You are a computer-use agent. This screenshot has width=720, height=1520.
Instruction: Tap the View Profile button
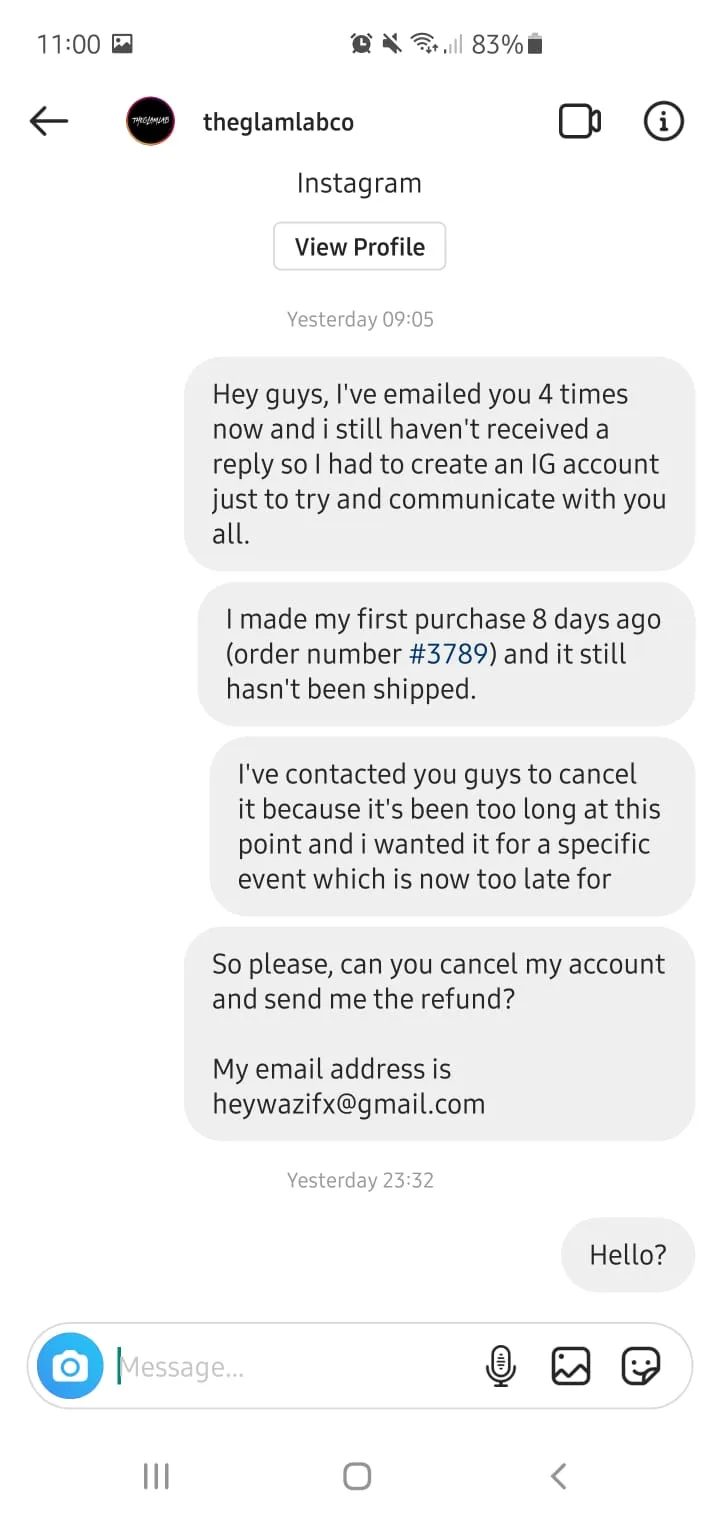tap(359, 247)
